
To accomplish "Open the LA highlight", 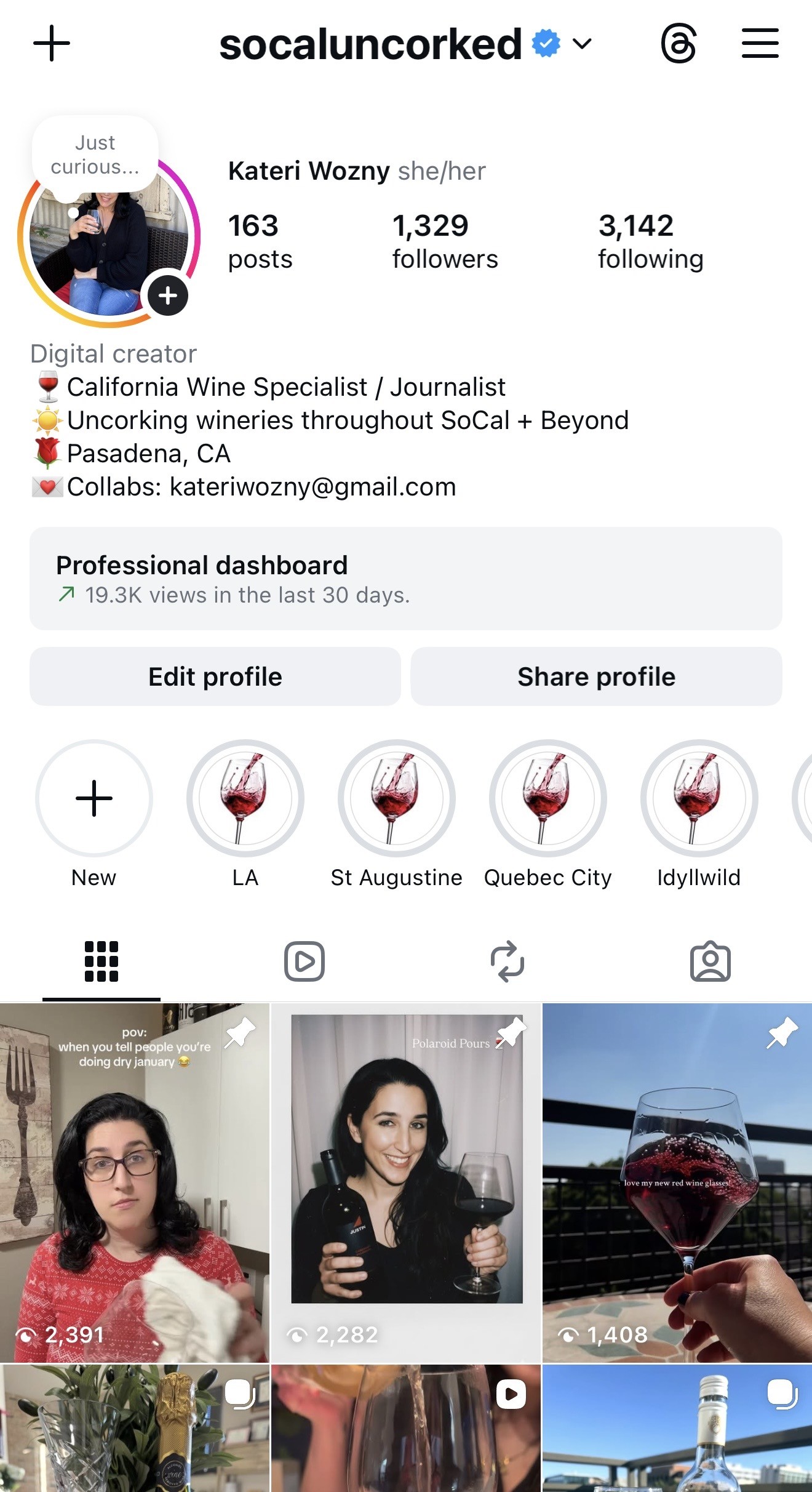I will [x=245, y=798].
